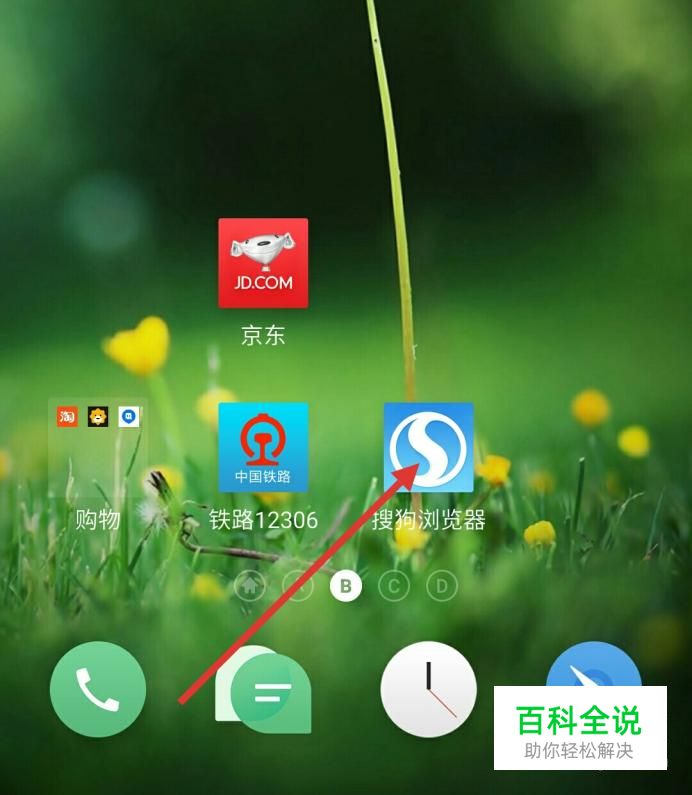Open the messaging app in the dock
Image resolution: width=692 pixels, height=795 pixels.
[263, 690]
